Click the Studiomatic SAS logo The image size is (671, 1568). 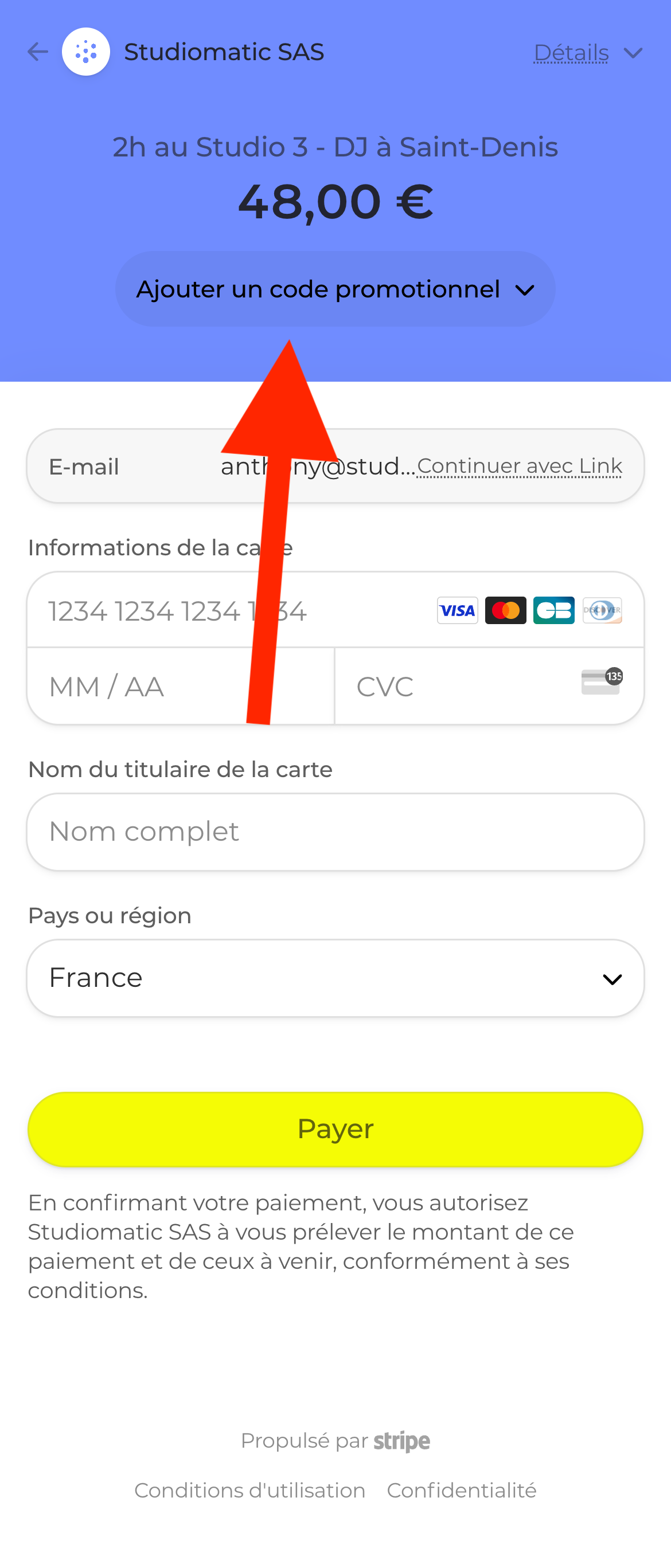[87, 51]
